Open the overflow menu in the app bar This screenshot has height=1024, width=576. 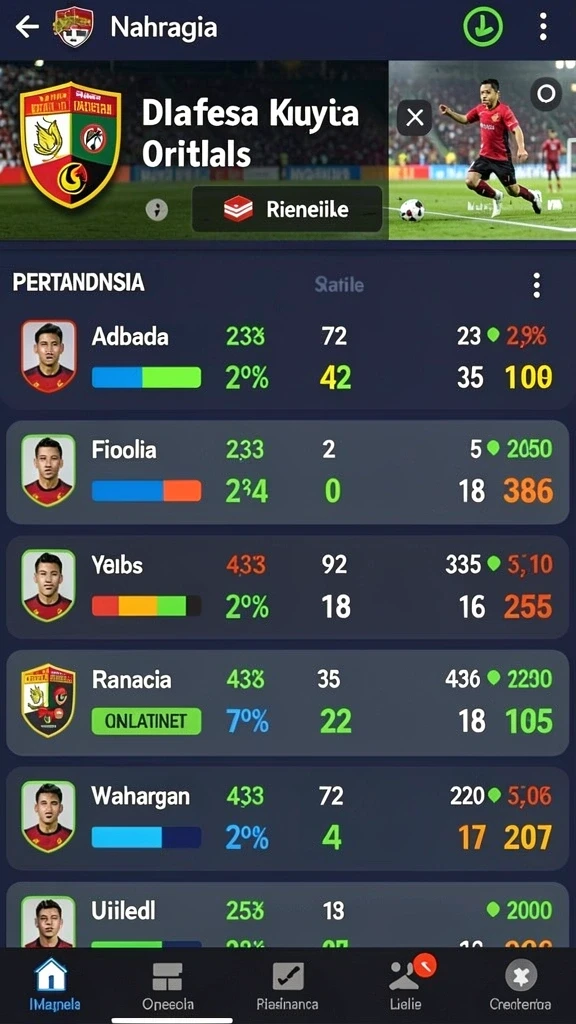[543, 27]
